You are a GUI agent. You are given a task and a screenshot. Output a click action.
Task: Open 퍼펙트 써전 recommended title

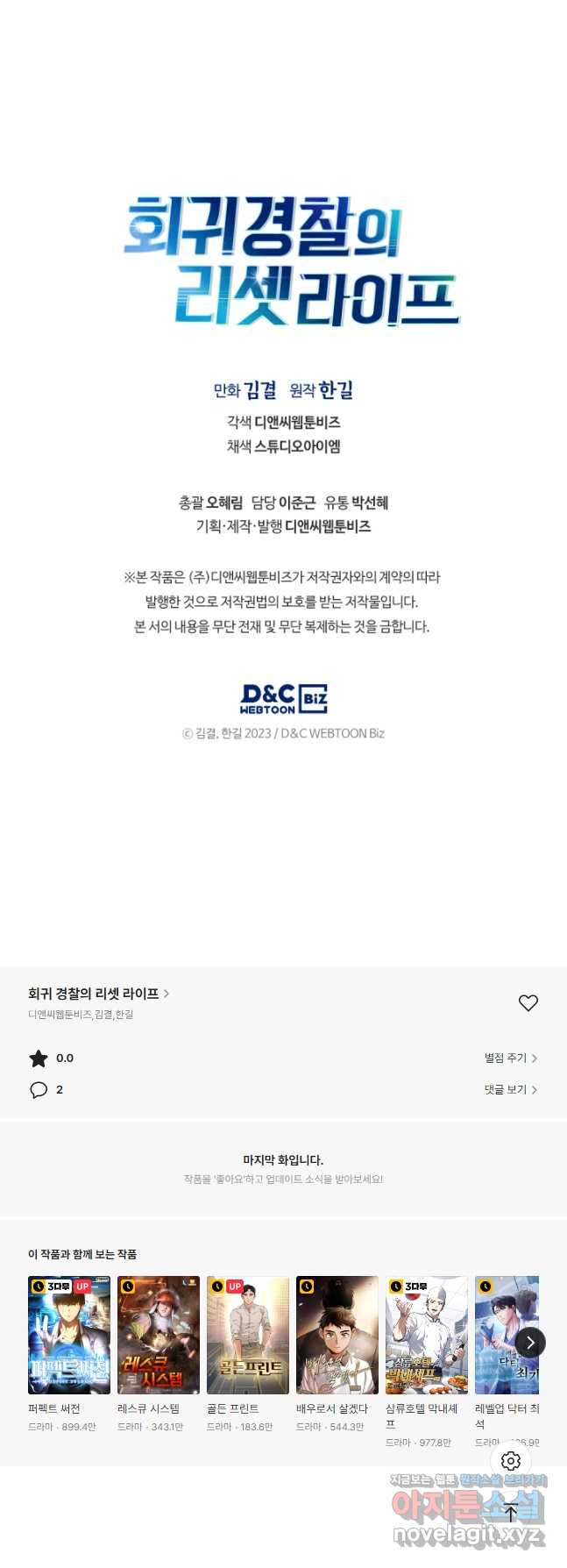69,1335
